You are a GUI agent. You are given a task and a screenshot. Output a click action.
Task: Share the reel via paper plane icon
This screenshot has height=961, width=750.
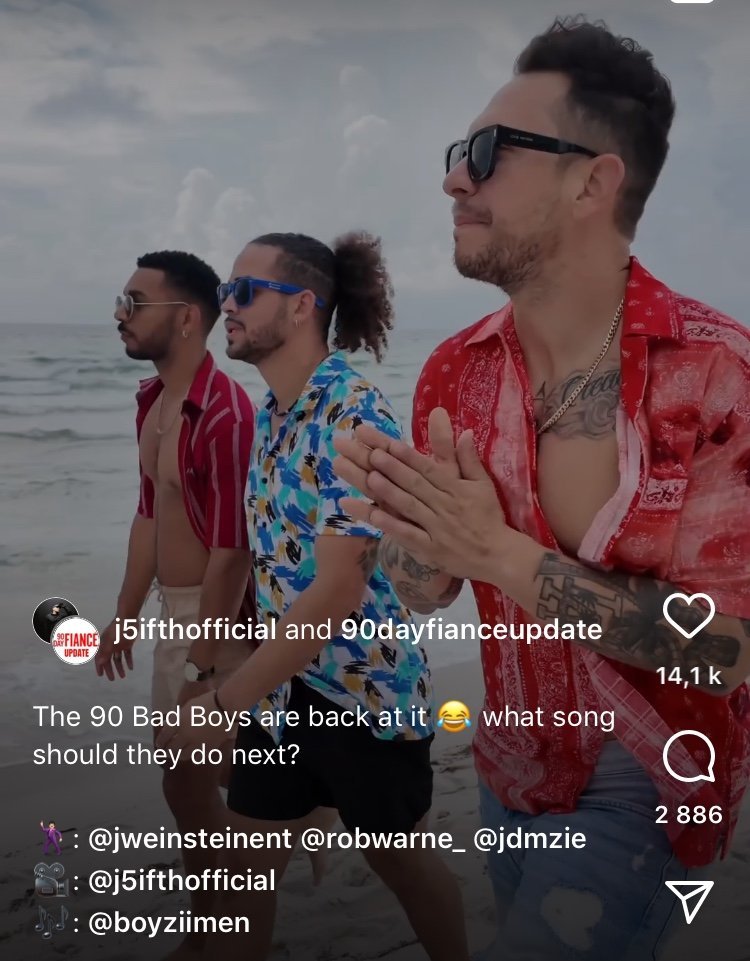[689, 901]
